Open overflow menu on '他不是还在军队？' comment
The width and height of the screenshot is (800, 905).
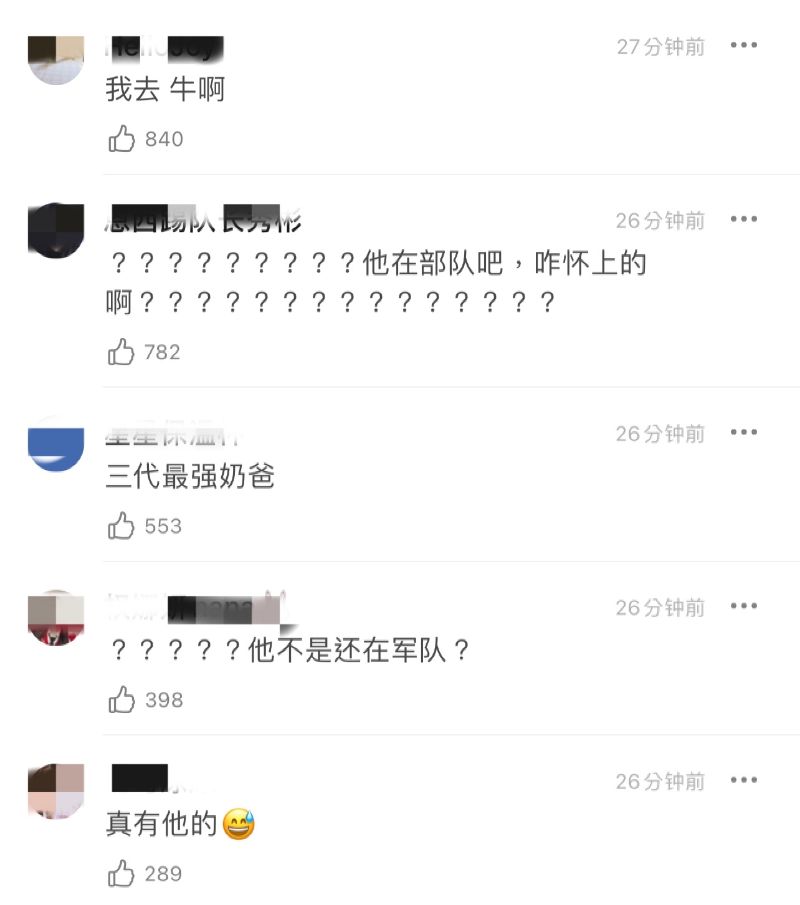(x=743, y=607)
